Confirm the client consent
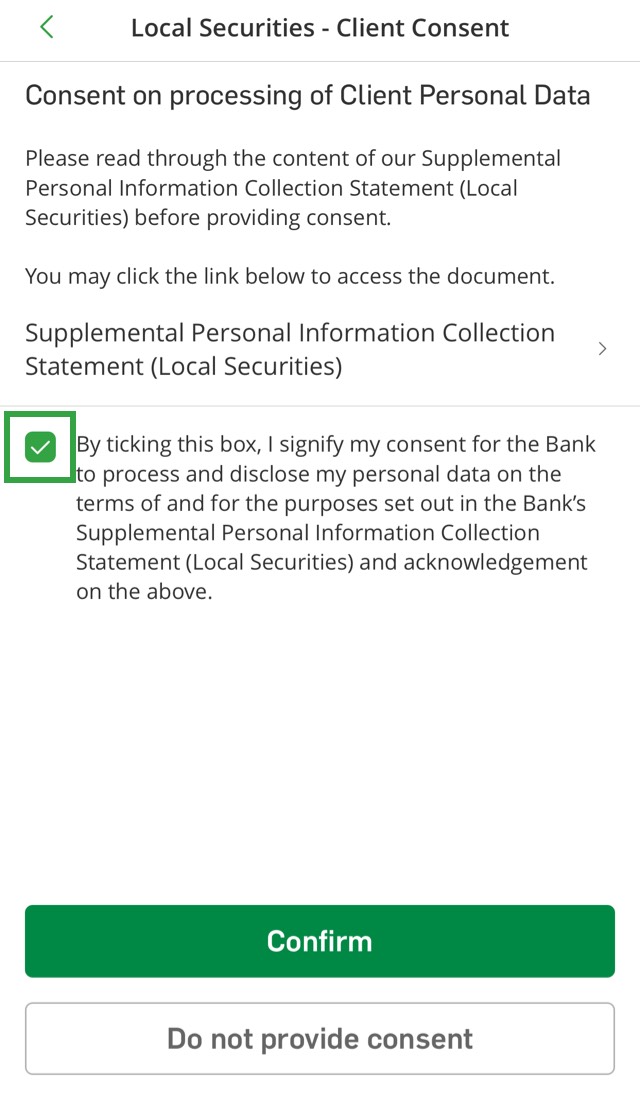The height and width of the screenshot is (1100, 640). (320, 941)
